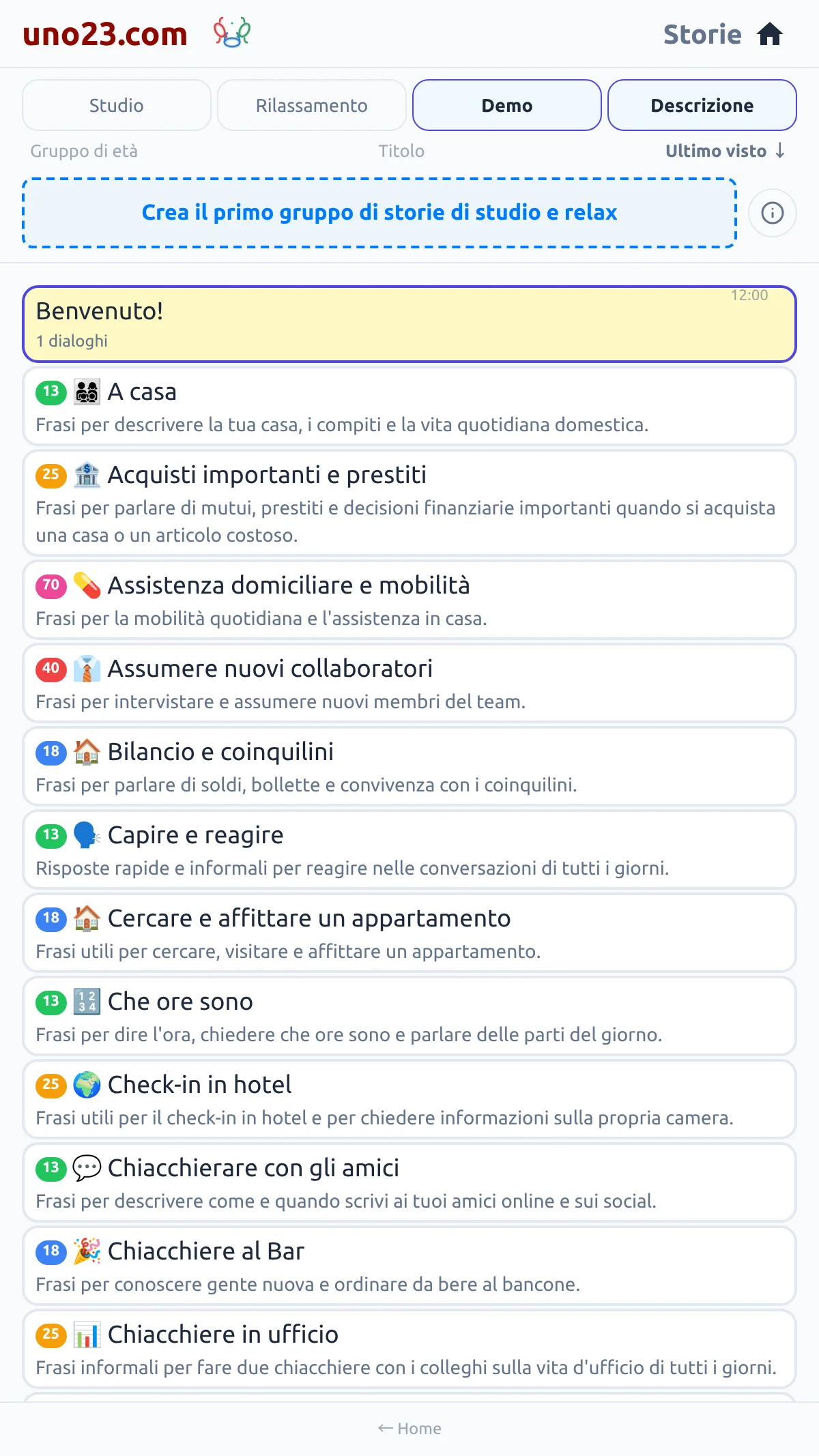Image resolution: width=819 pixels, height=1456 pixels.
Task: Open Chiacchiere al Bar story
Action: [409, 1266]
